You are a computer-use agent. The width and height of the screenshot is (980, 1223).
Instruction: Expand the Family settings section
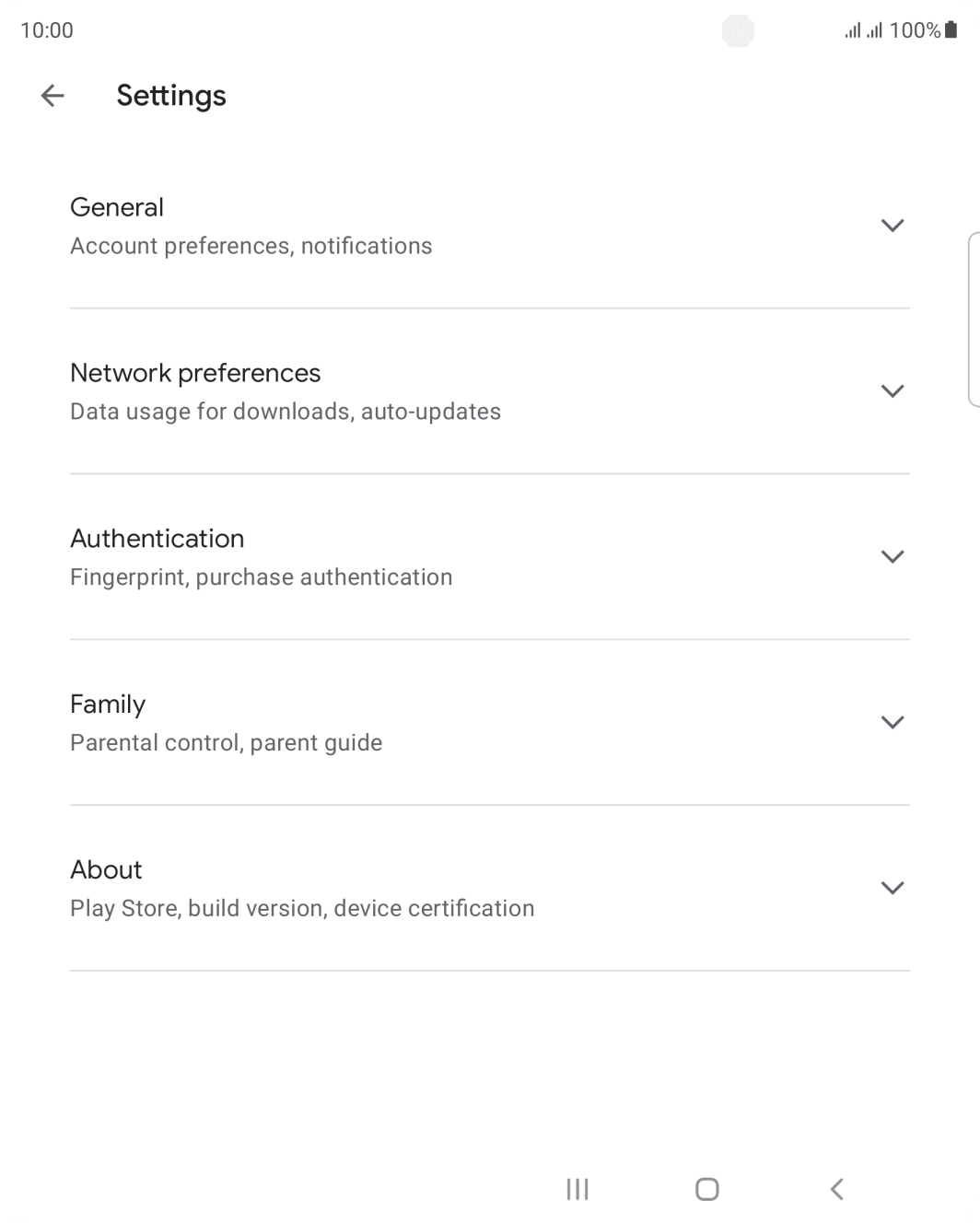892,722
